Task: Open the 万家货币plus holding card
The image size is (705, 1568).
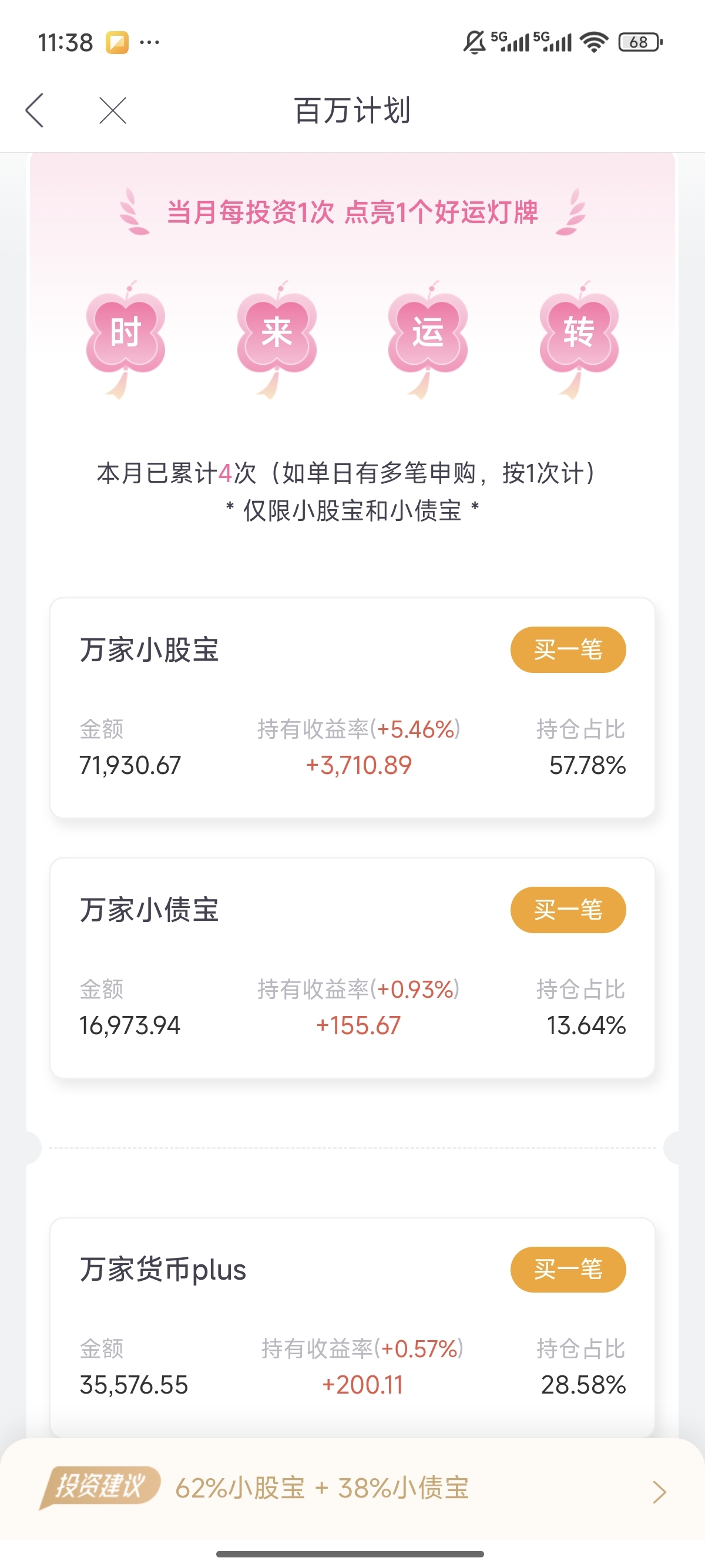Action: click(x=352, y=1327)
